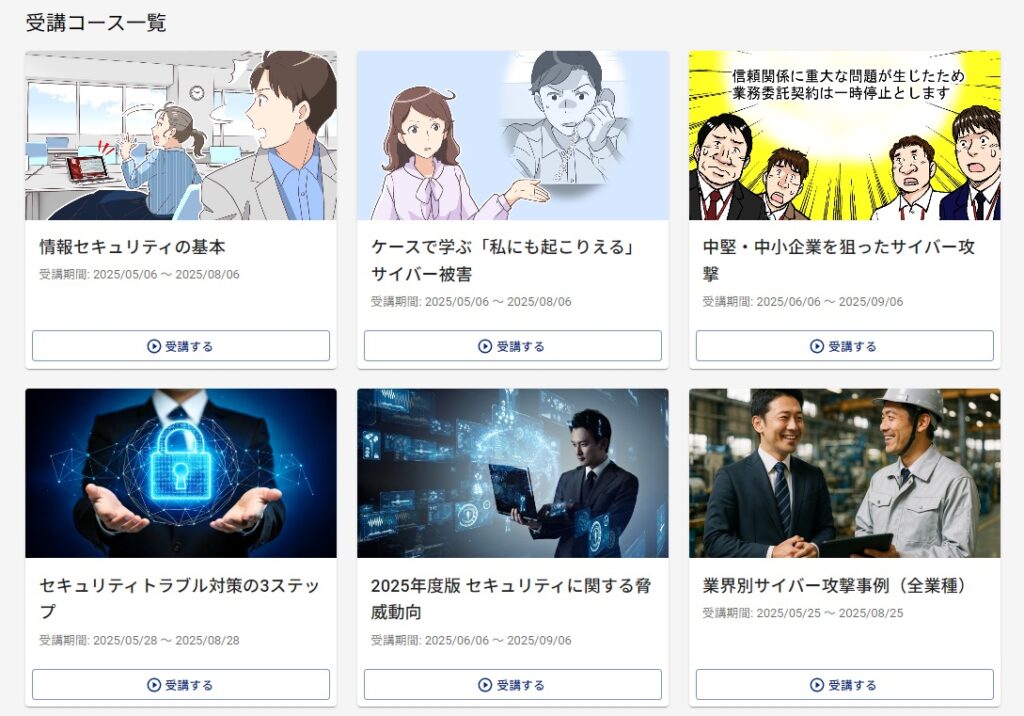1024x716 pixels.
Task: Open the 情報セキュリティの基本 course image
Action: [181, 135]
